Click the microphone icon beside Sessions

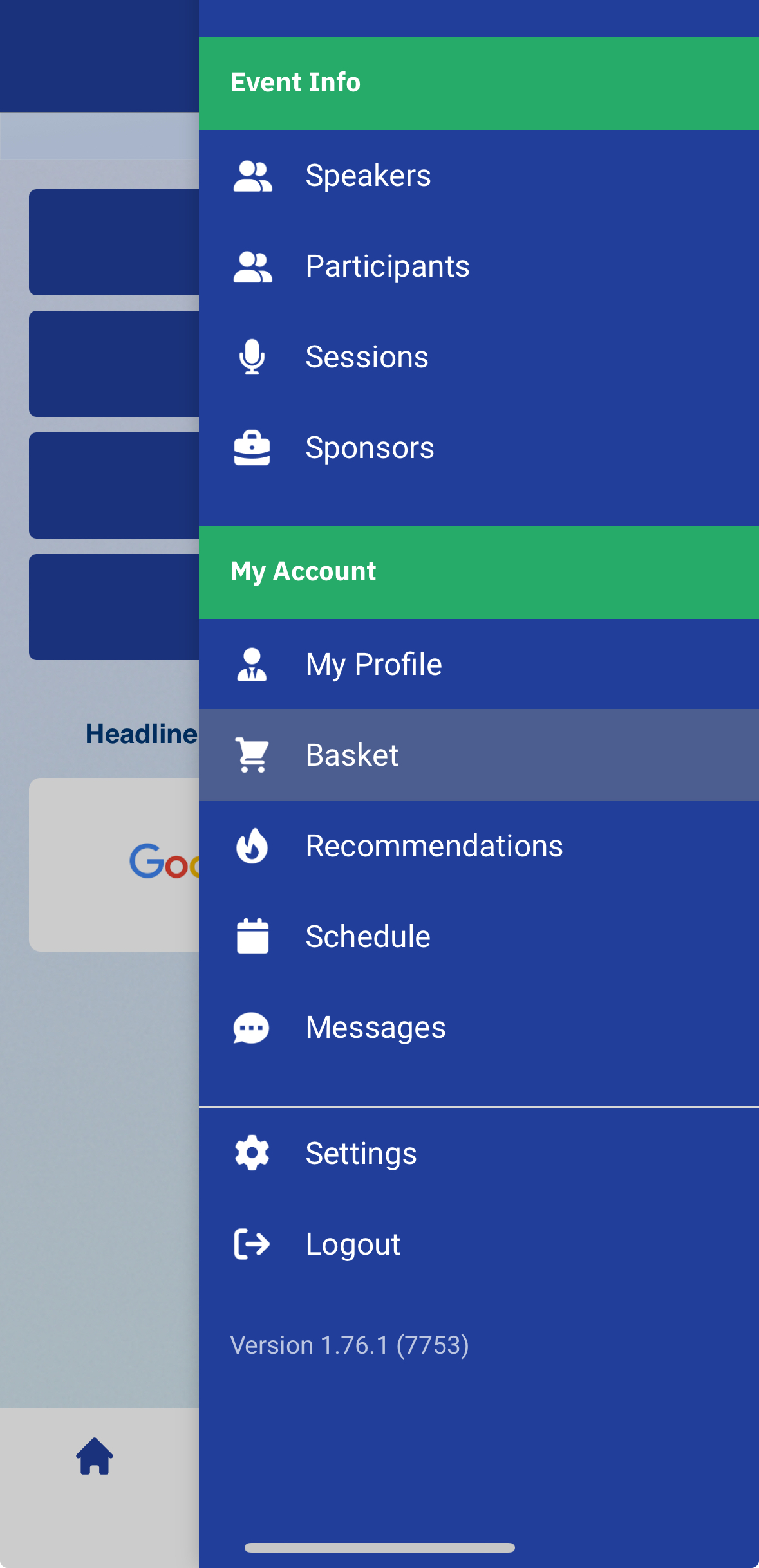pos(252,356)
